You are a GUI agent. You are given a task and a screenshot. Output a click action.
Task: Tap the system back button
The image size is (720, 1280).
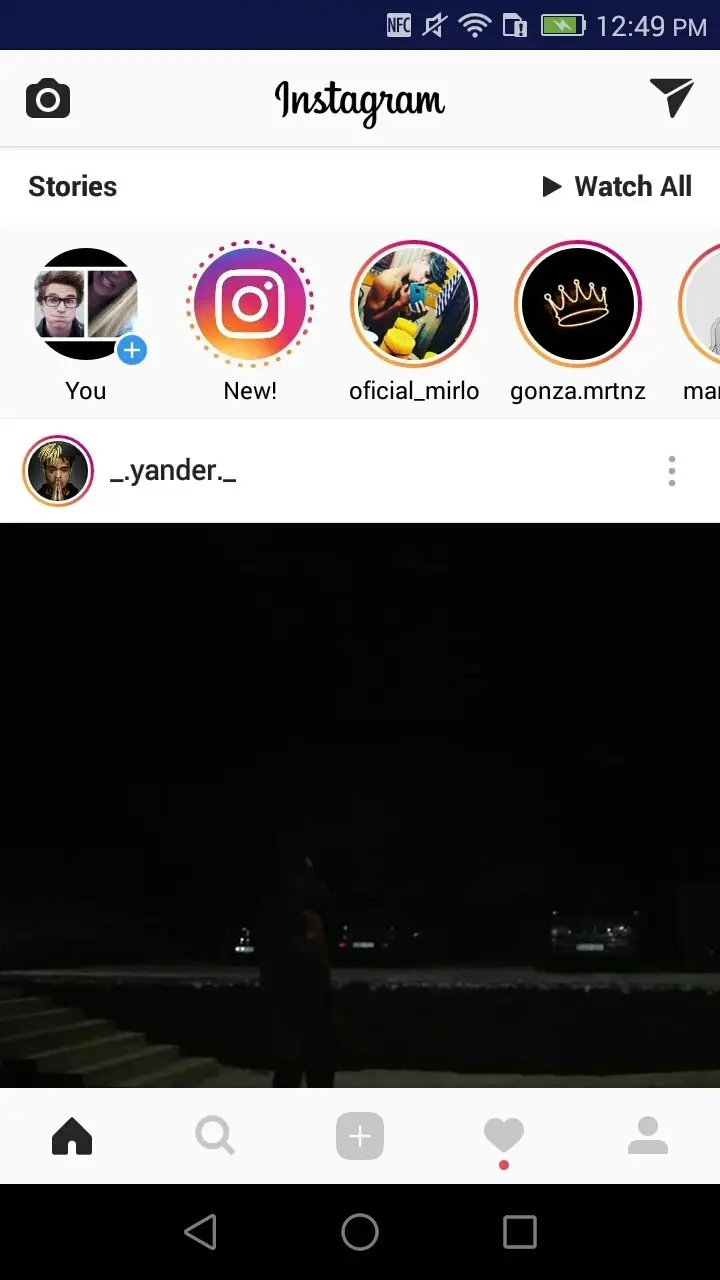click(x=201, y=1232)
